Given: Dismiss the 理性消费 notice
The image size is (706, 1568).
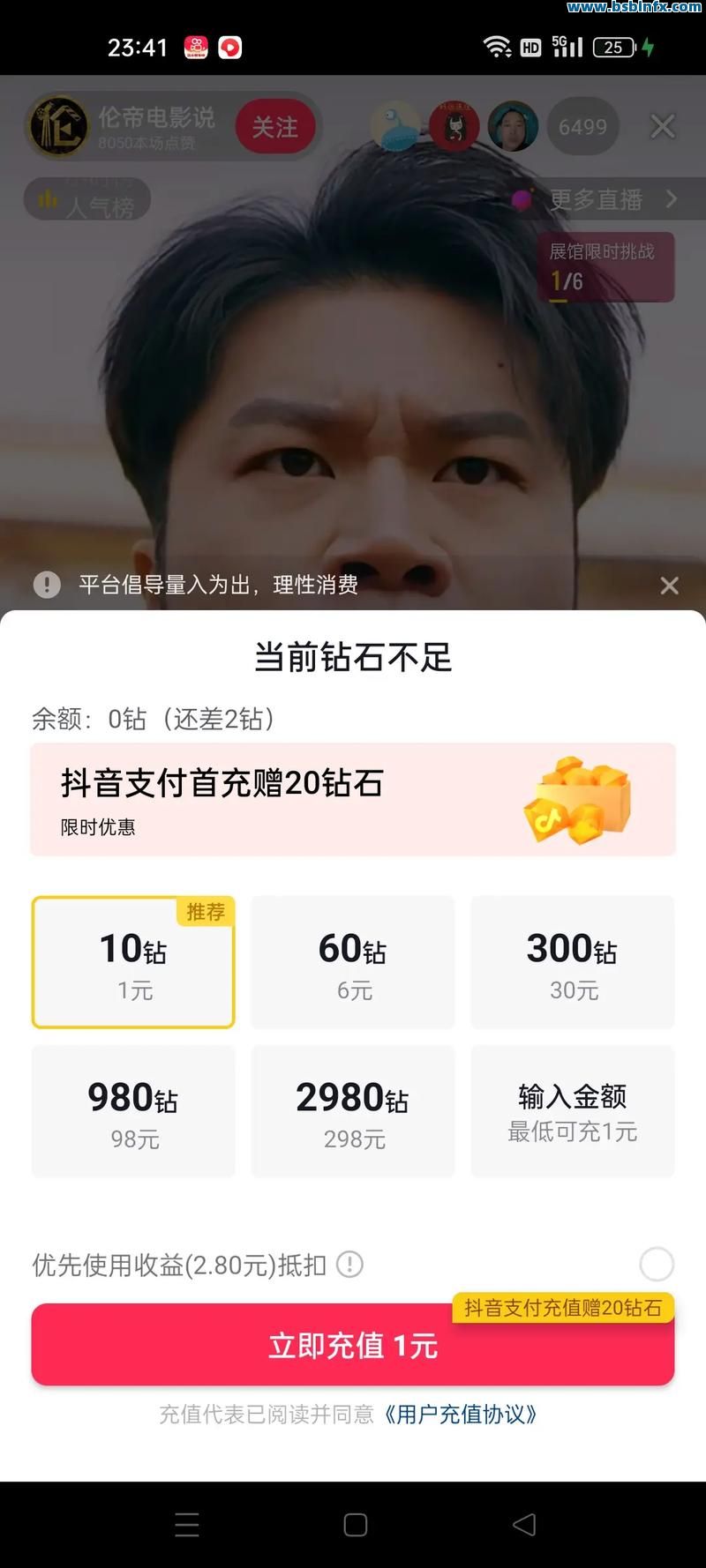Looking at the screenshot, I should point(670,586).
